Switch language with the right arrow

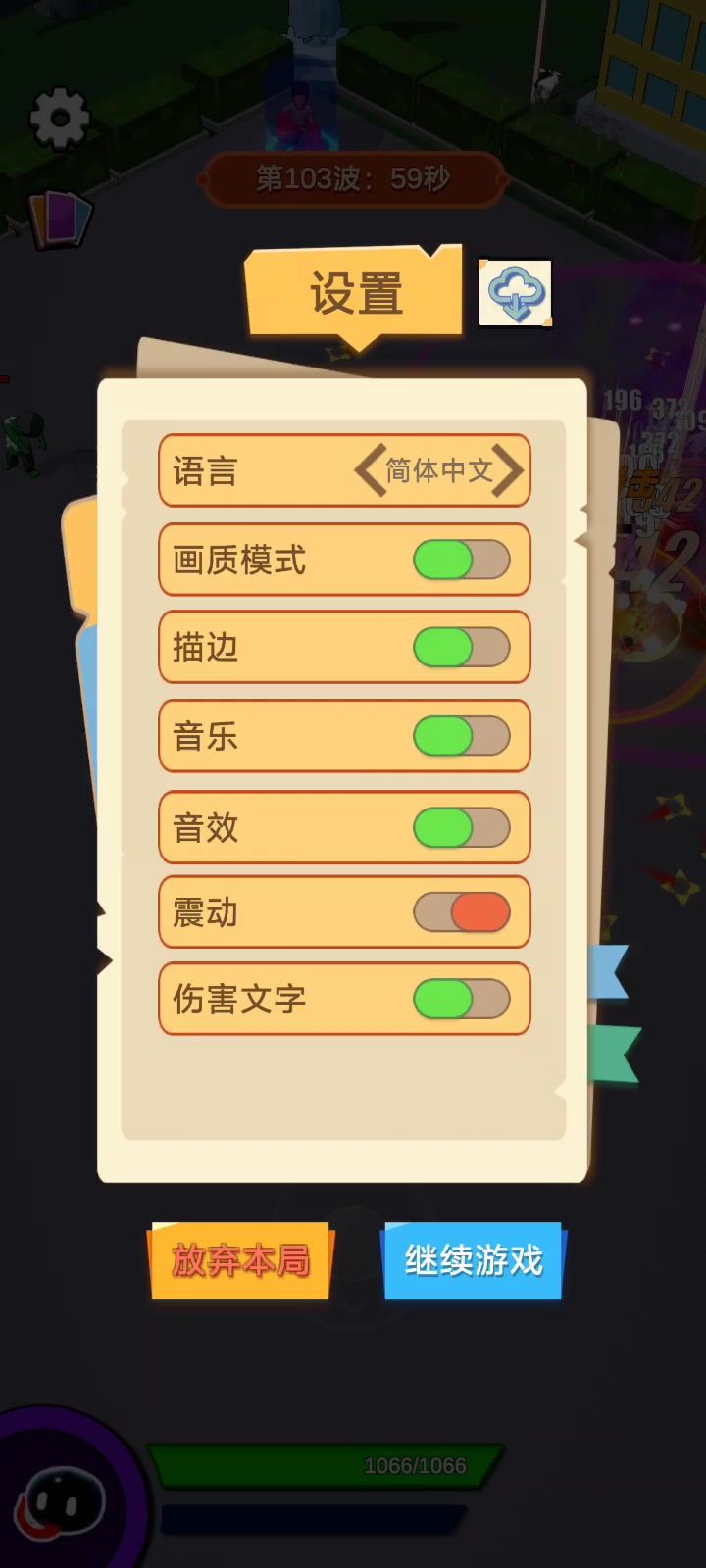point(508,470)
